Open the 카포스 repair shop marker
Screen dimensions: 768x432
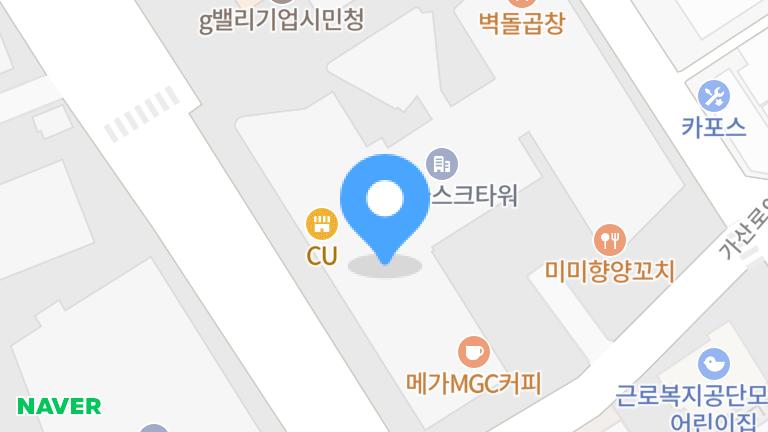coord(714,97)
